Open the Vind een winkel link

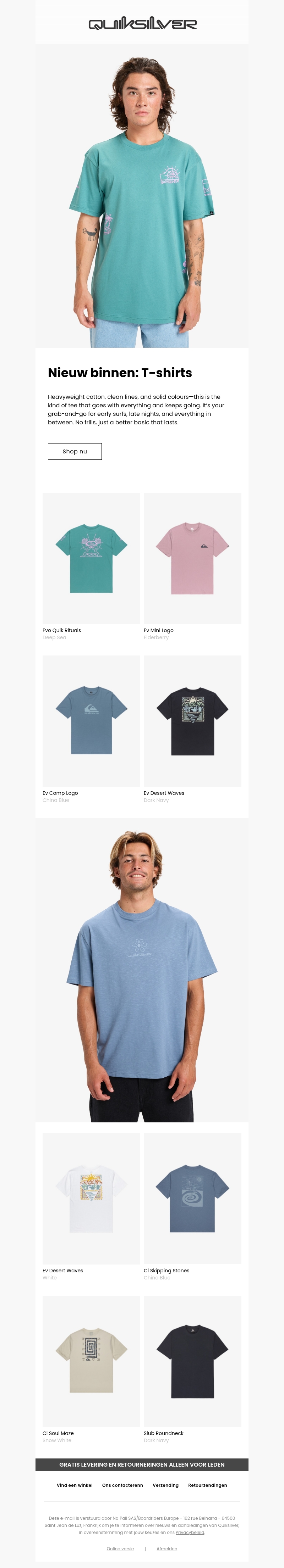[x=74, y=1485]
